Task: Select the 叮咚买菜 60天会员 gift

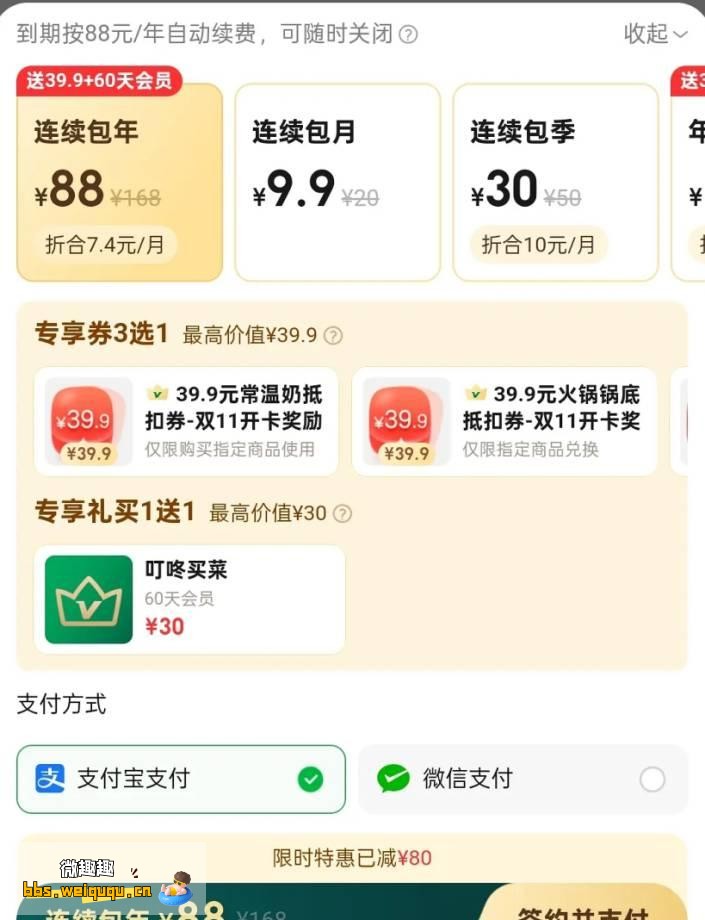Action: [190, 599]
